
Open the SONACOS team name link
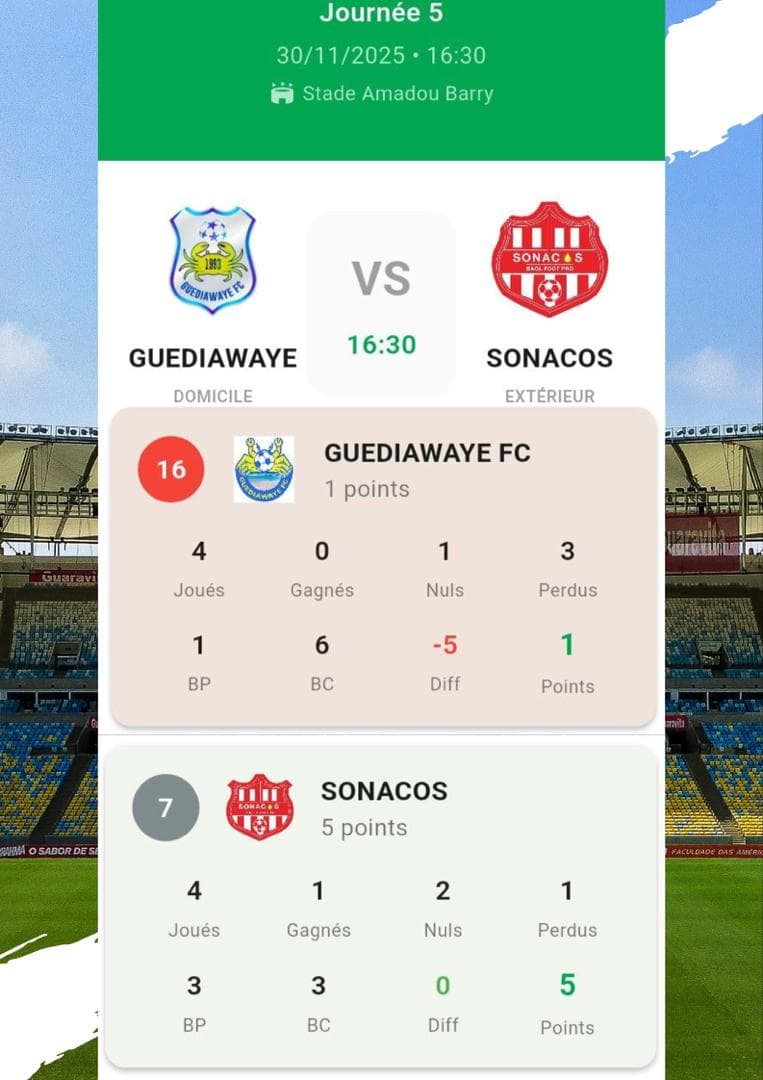(x=383, y=791)
